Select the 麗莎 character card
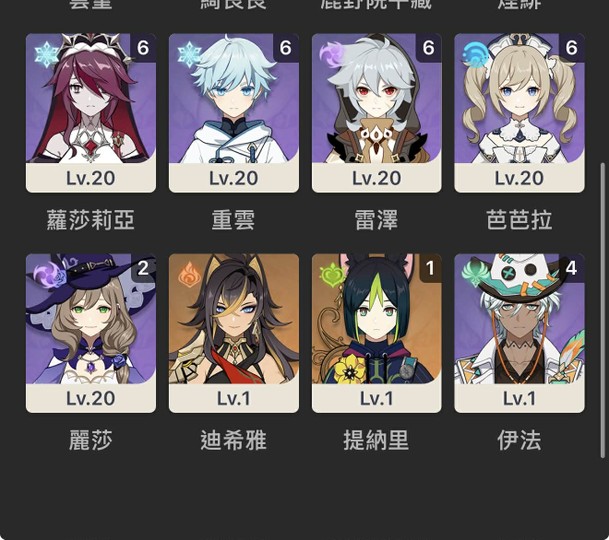The image size is (609, 540). pos(91,333)
